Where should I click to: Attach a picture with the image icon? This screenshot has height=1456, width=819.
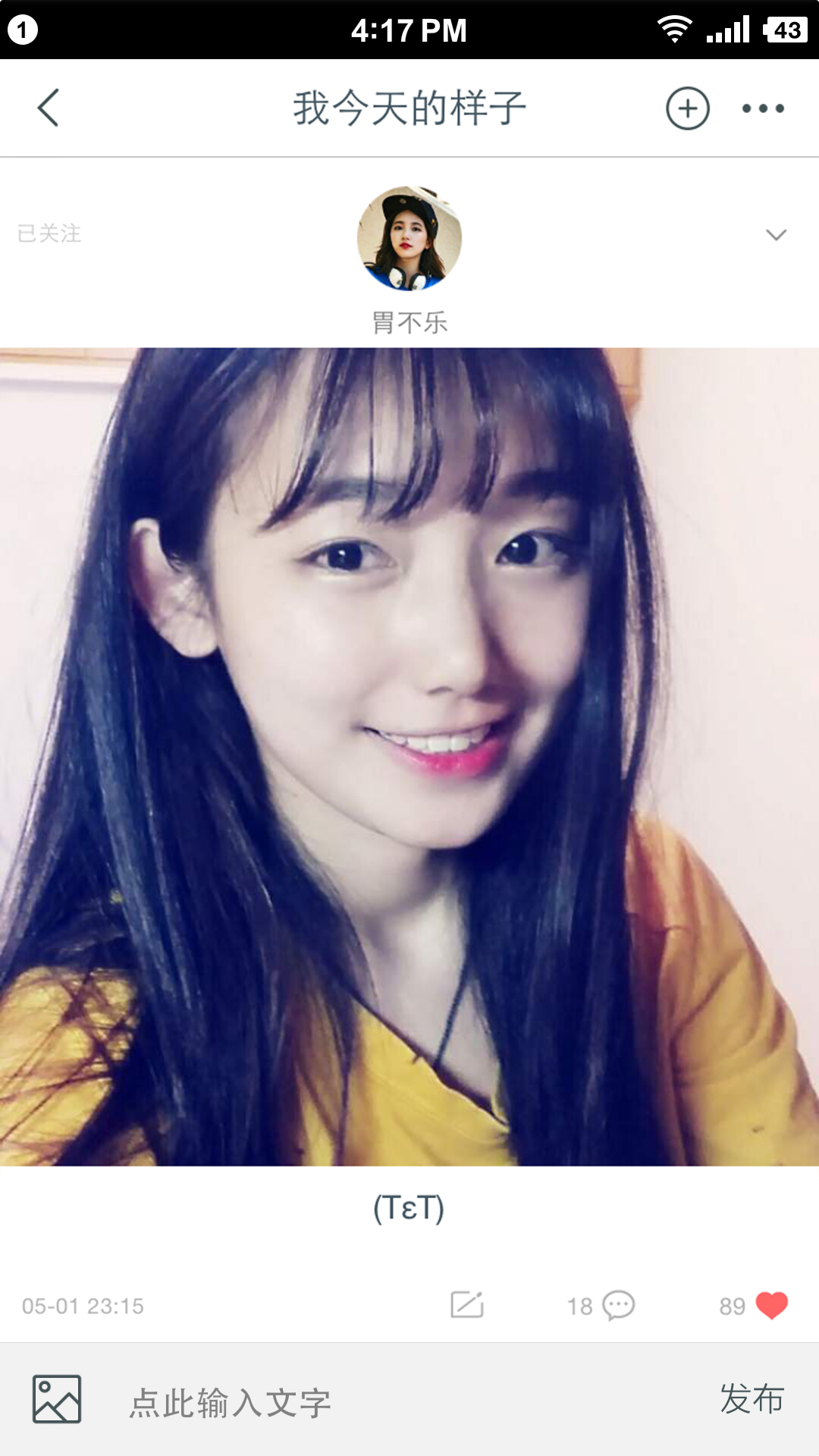click(x=57, y=1399)
